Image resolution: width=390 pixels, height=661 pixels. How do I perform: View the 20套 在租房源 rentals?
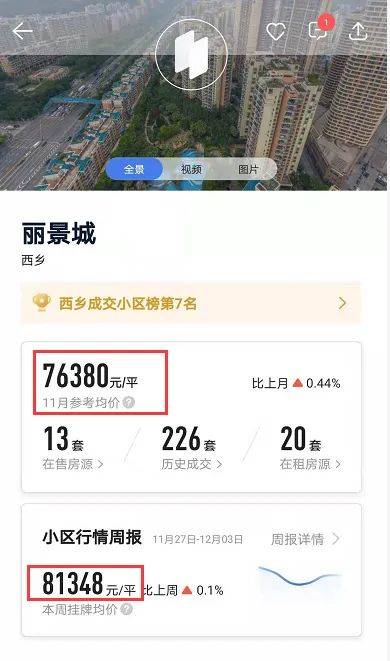coord(311,448)
